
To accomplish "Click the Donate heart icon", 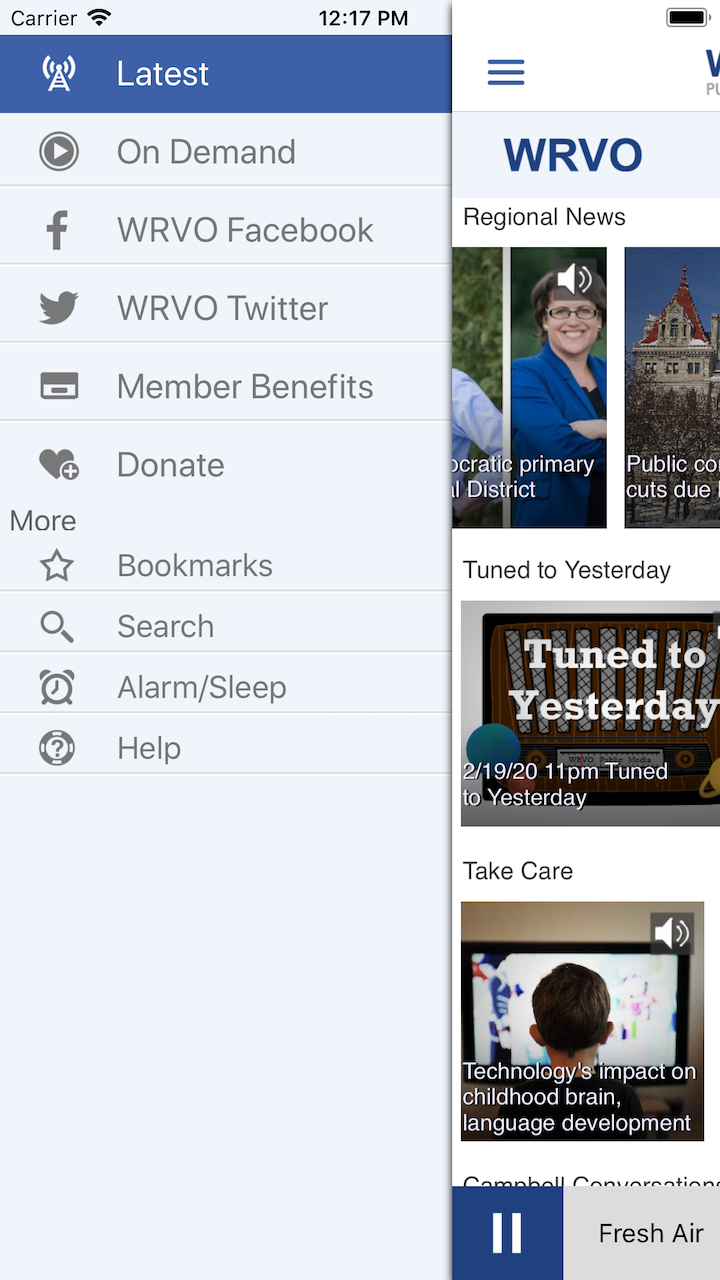I will [58, 464].
